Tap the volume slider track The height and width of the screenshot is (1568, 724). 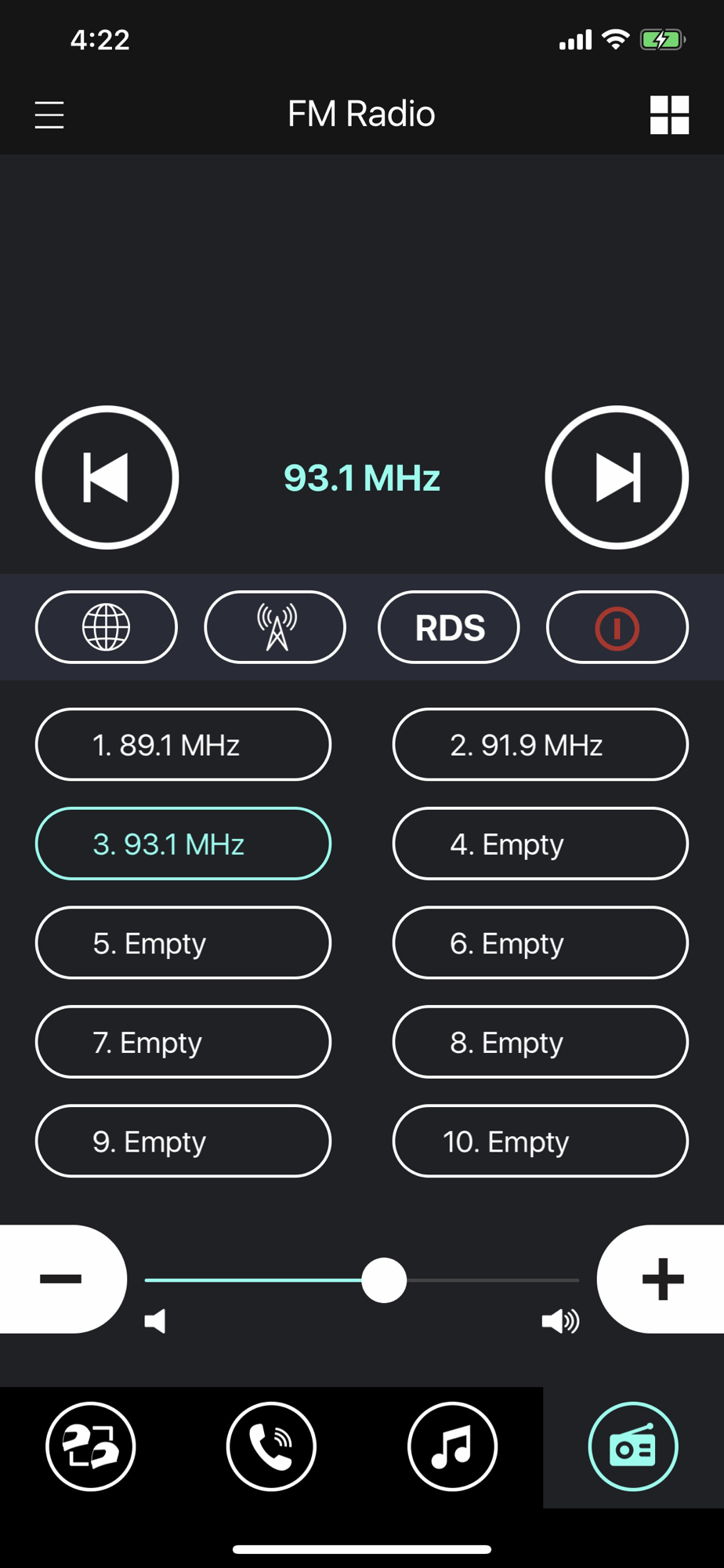[362, 1280]
